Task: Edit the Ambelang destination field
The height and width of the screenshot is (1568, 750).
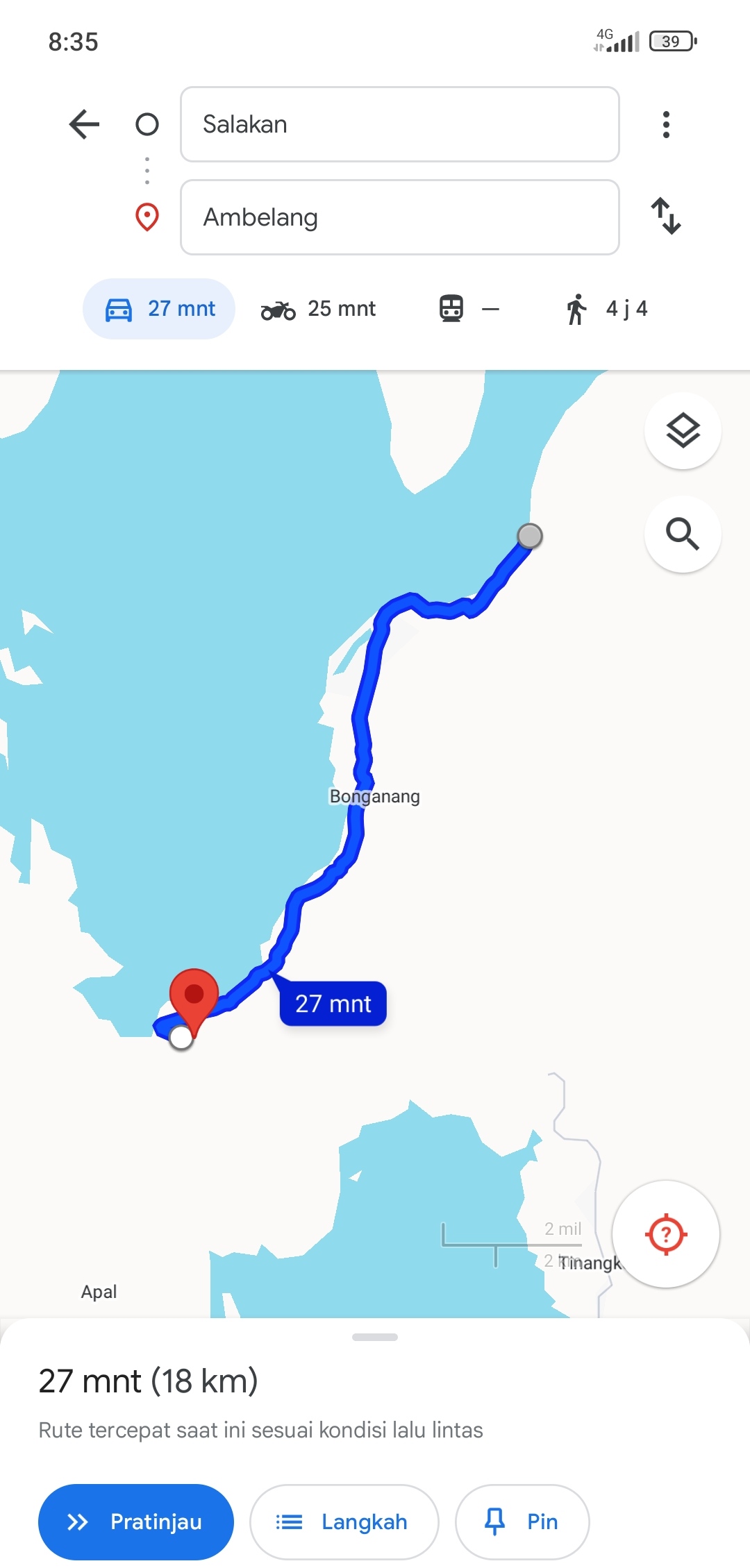Action: point(399,217)
